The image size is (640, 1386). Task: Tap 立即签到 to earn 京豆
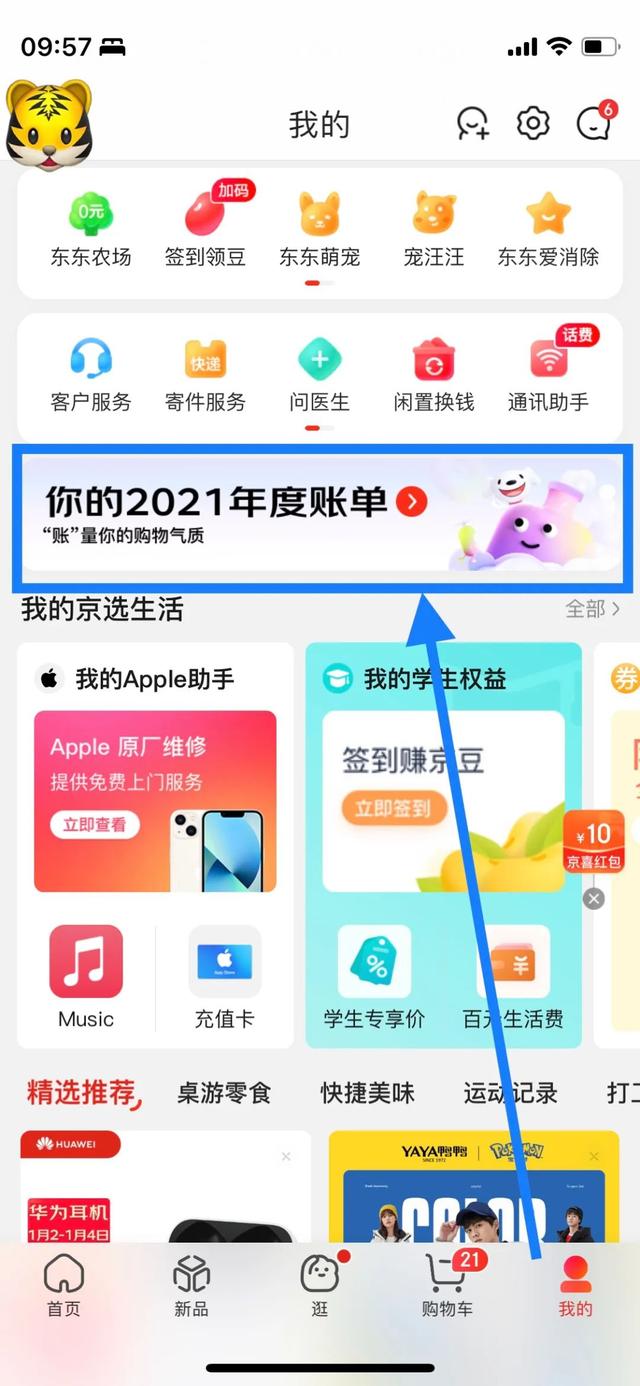[394, 808]
